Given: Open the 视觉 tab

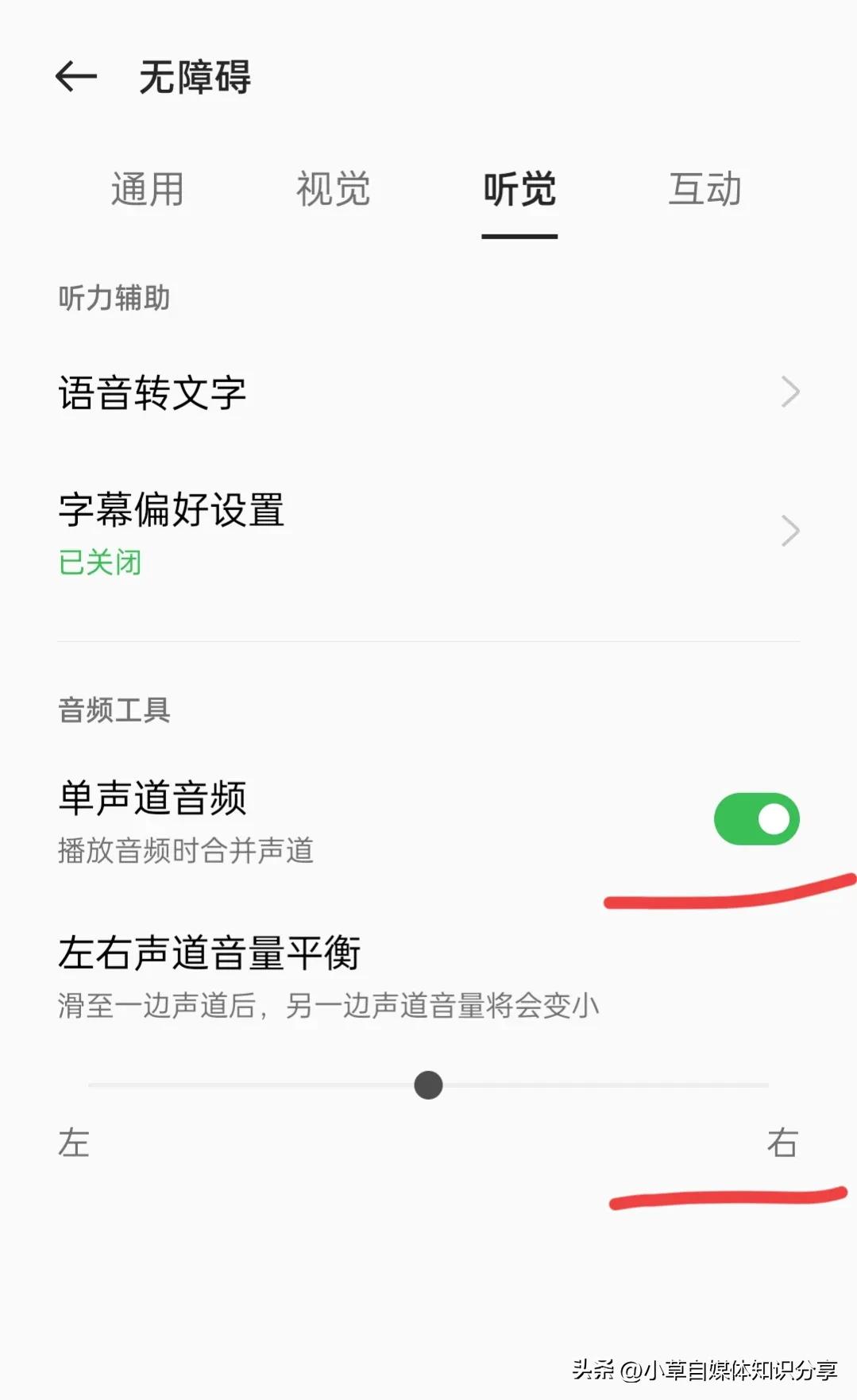Looking at the screenshot, I should click(333, 189).
